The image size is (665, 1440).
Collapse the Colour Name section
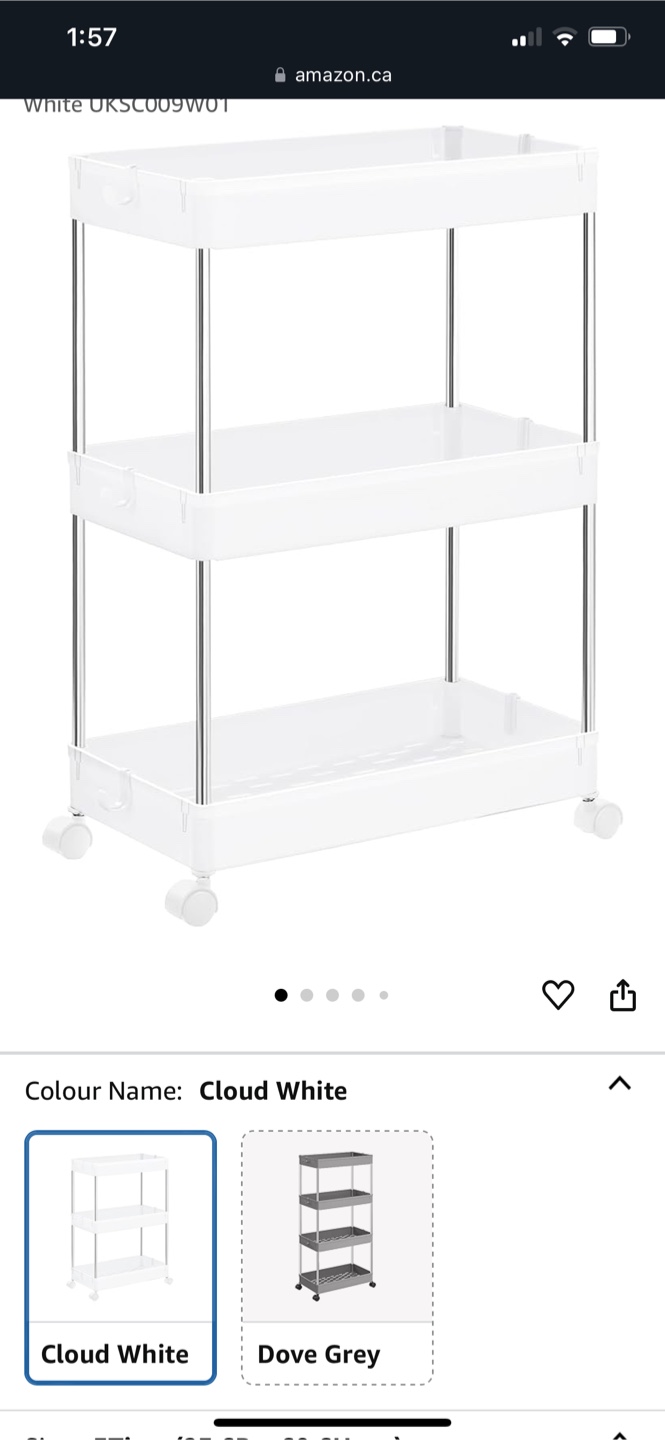coord(620,1083)
